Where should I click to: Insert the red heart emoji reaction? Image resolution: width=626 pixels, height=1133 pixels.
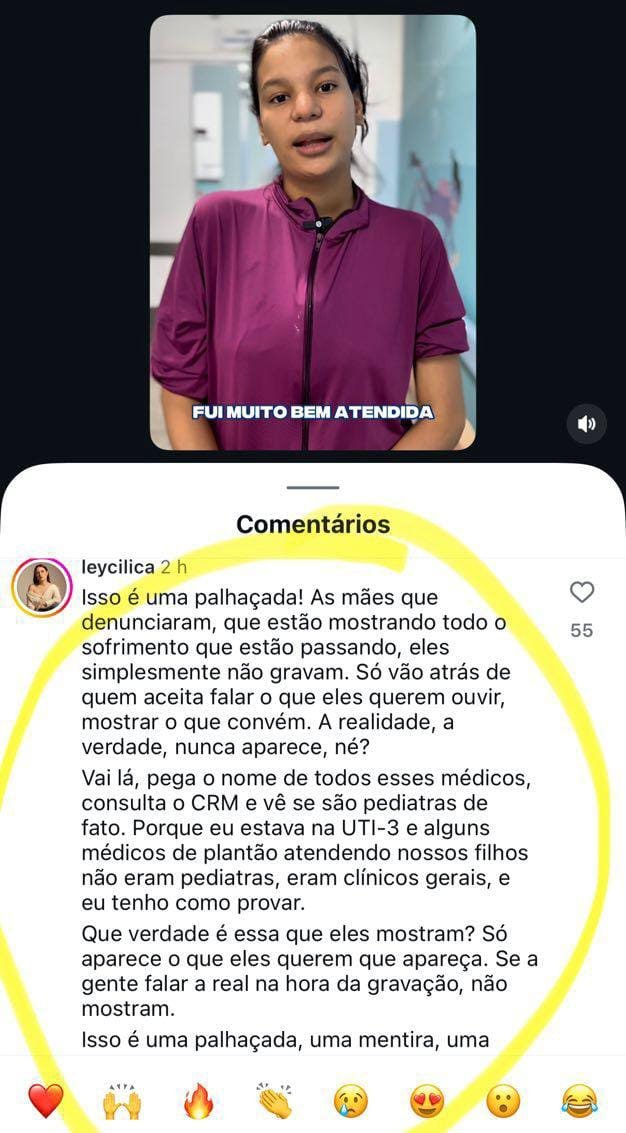pyautogui.click(x=45, y=1101)
